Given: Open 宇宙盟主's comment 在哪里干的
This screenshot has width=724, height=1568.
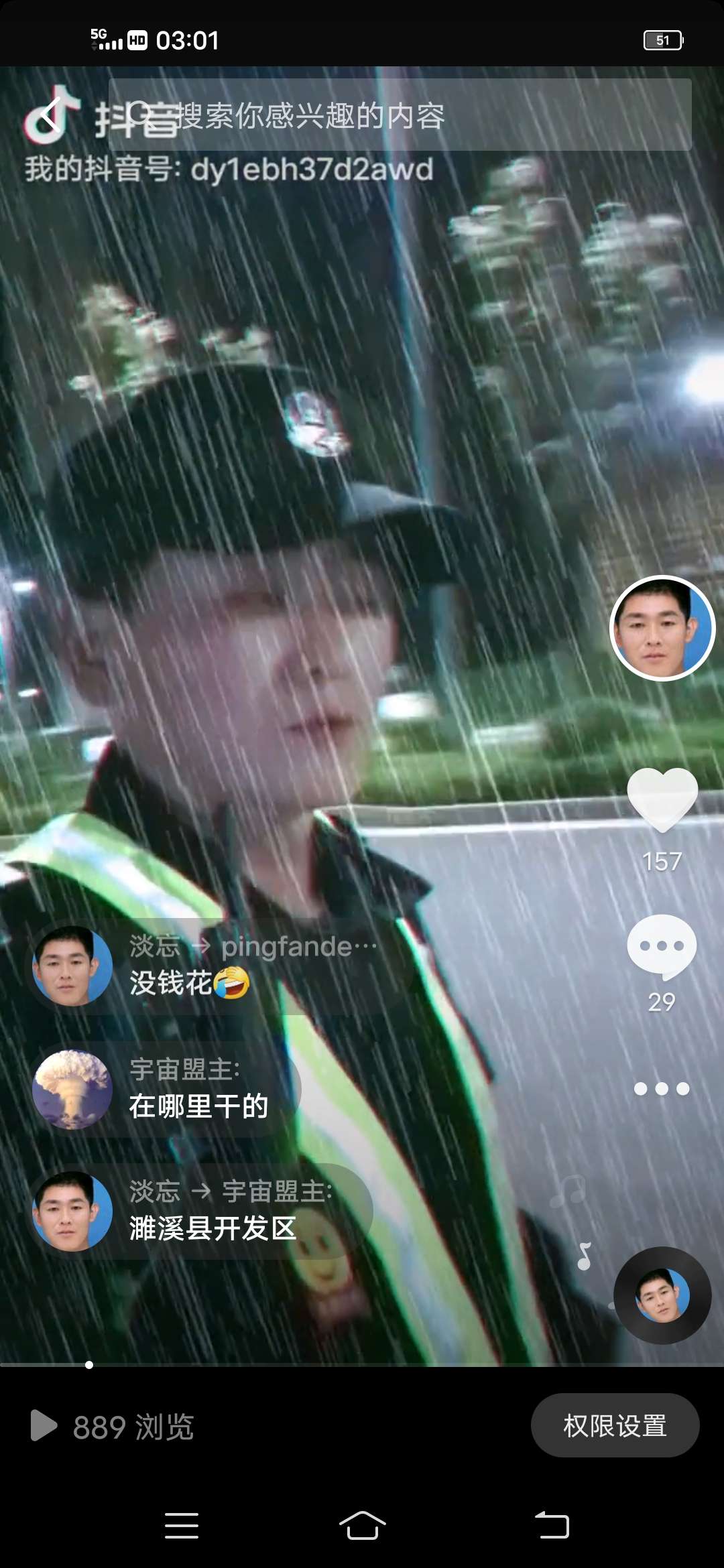Looking at the screenshot, I should (198, 1089).
